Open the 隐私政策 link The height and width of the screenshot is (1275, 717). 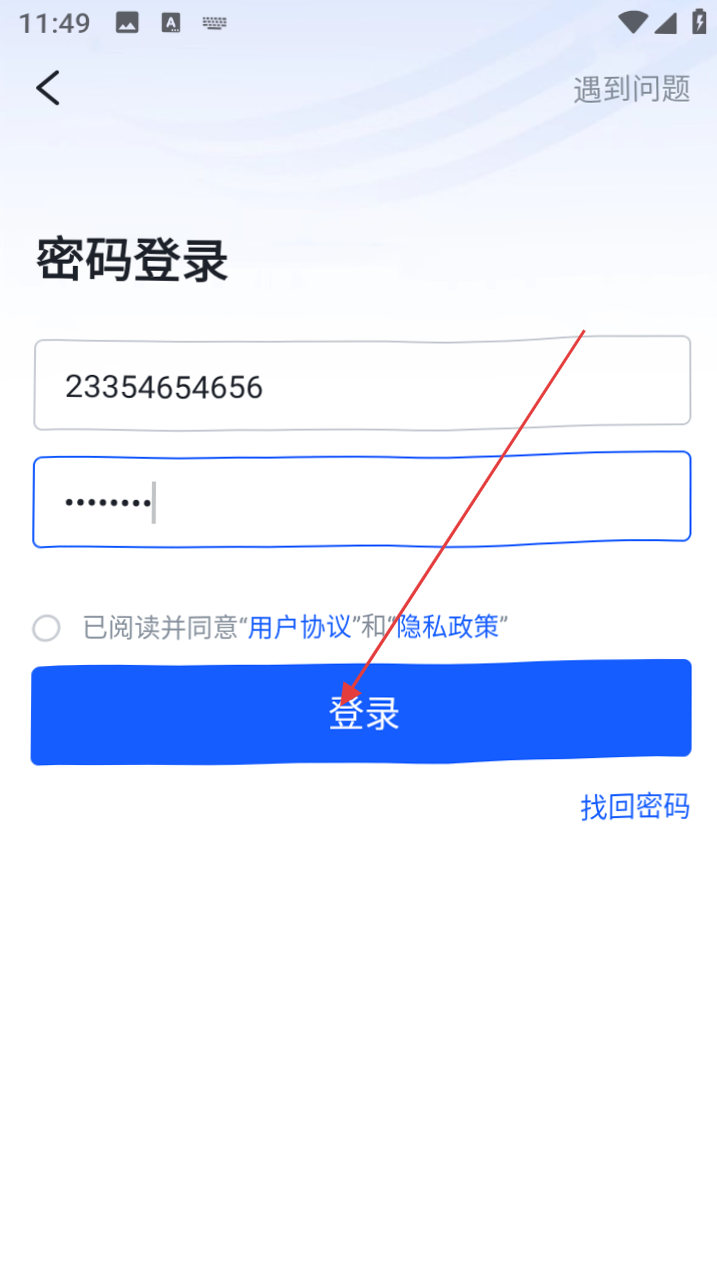point(448,627)
